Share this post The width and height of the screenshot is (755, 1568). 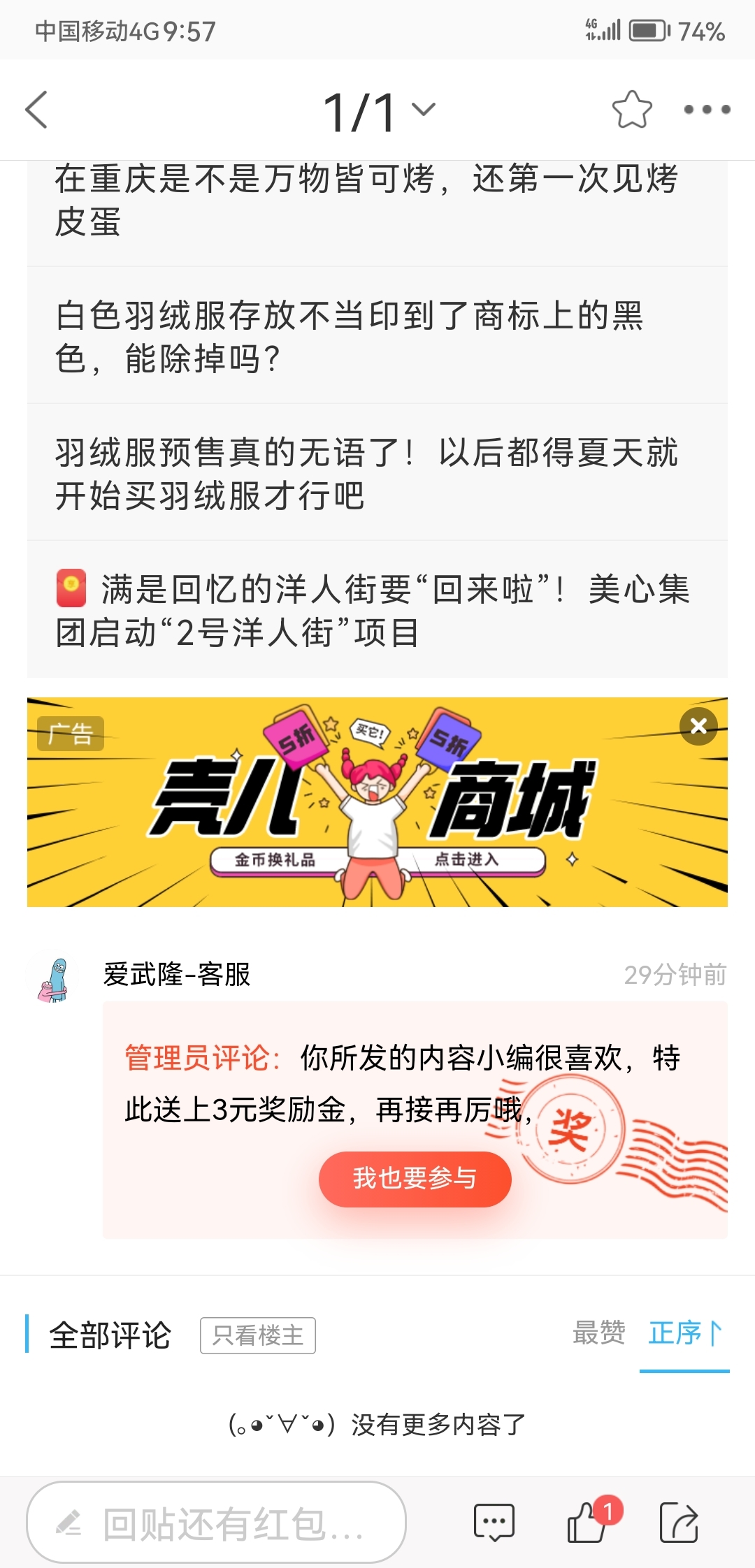coord(679,1523)
